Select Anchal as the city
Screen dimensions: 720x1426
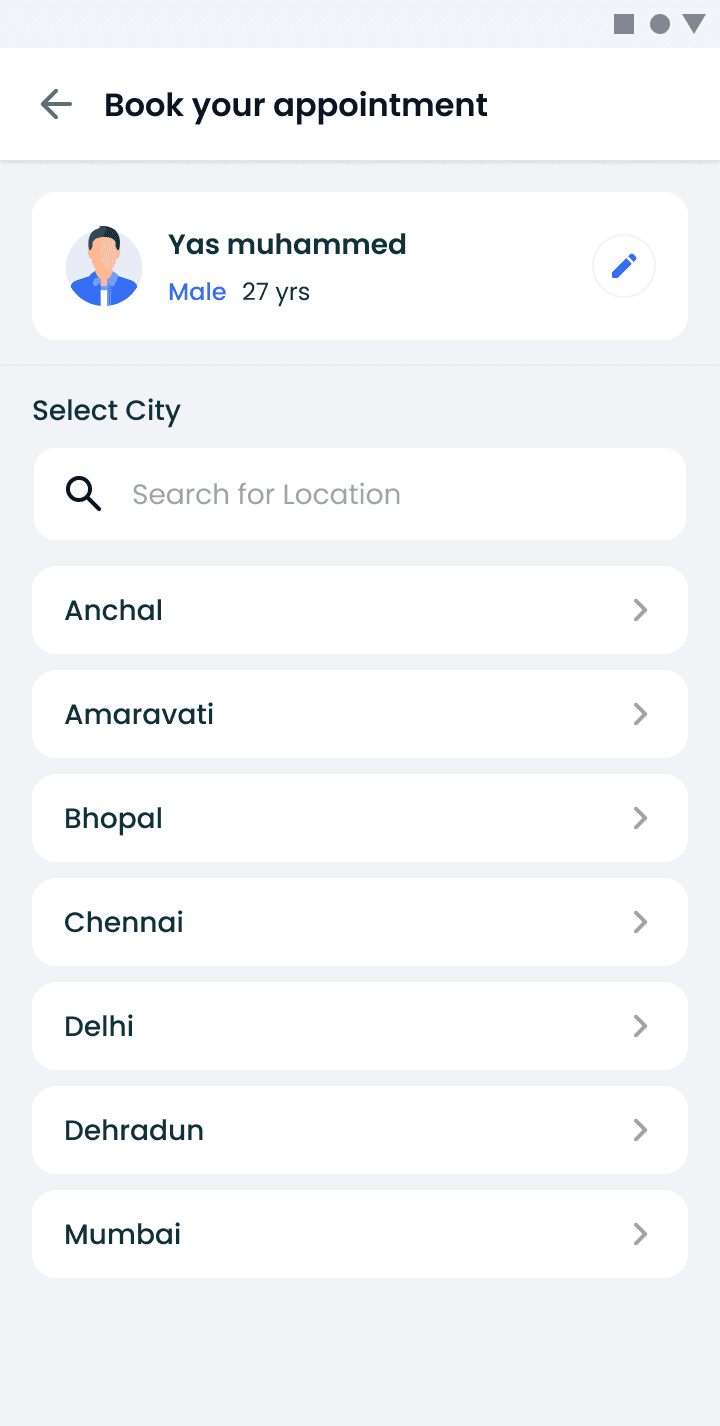[360, 610]
